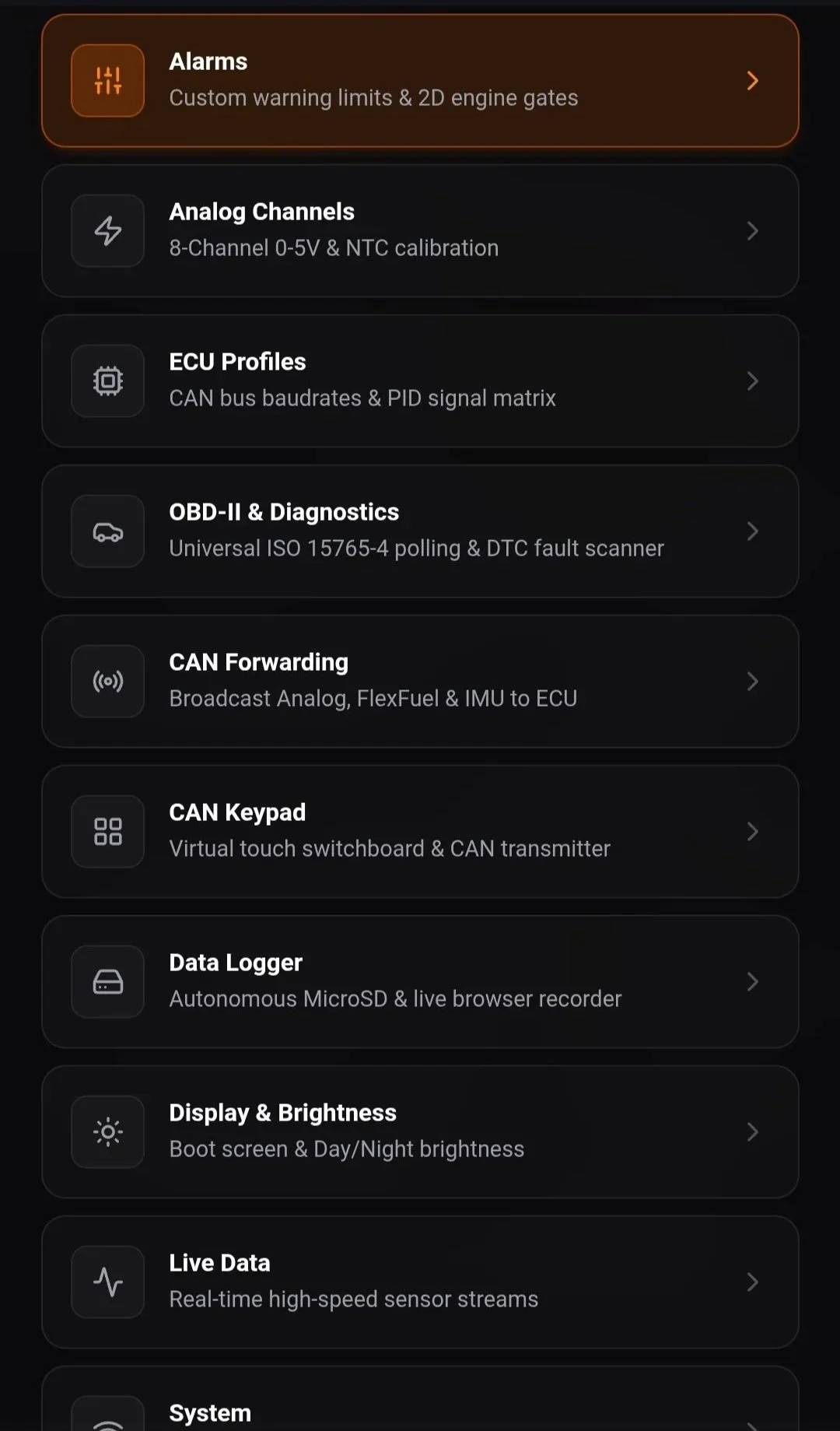
Task: Open the System row
Action: coord(420,1399)
